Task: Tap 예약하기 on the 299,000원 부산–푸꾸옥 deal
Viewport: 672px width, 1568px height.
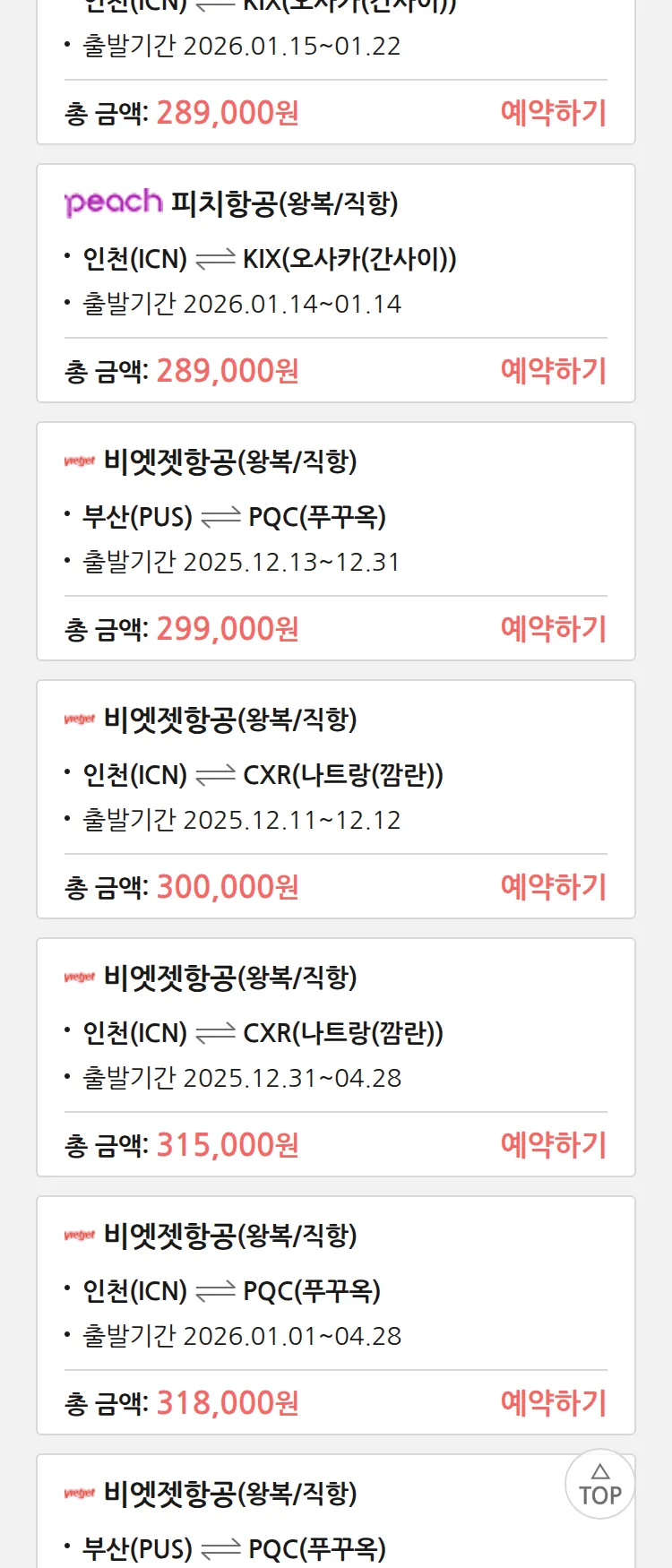Action: [553, 629]
